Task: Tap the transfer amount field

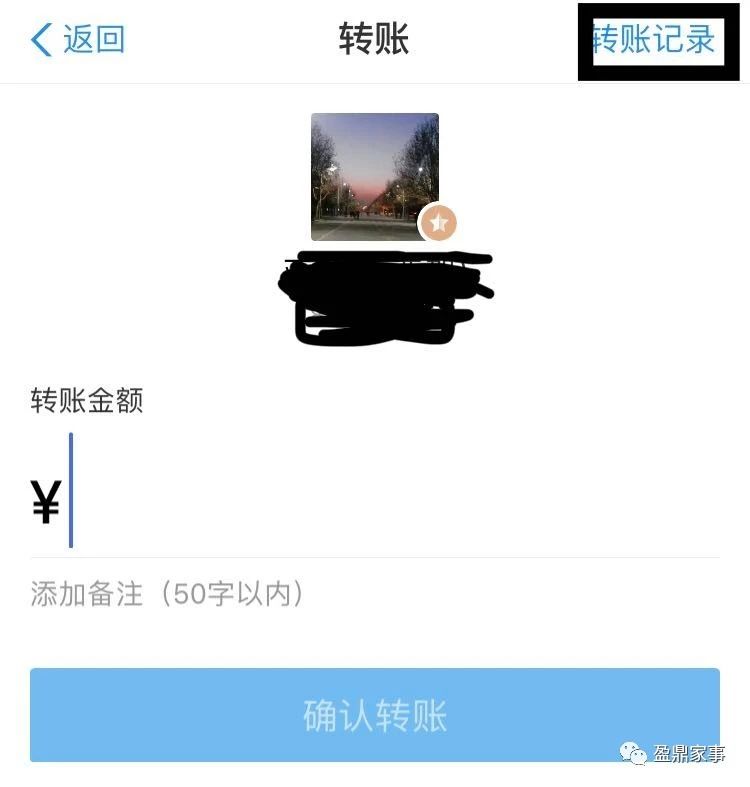Action: click(390, 500)
